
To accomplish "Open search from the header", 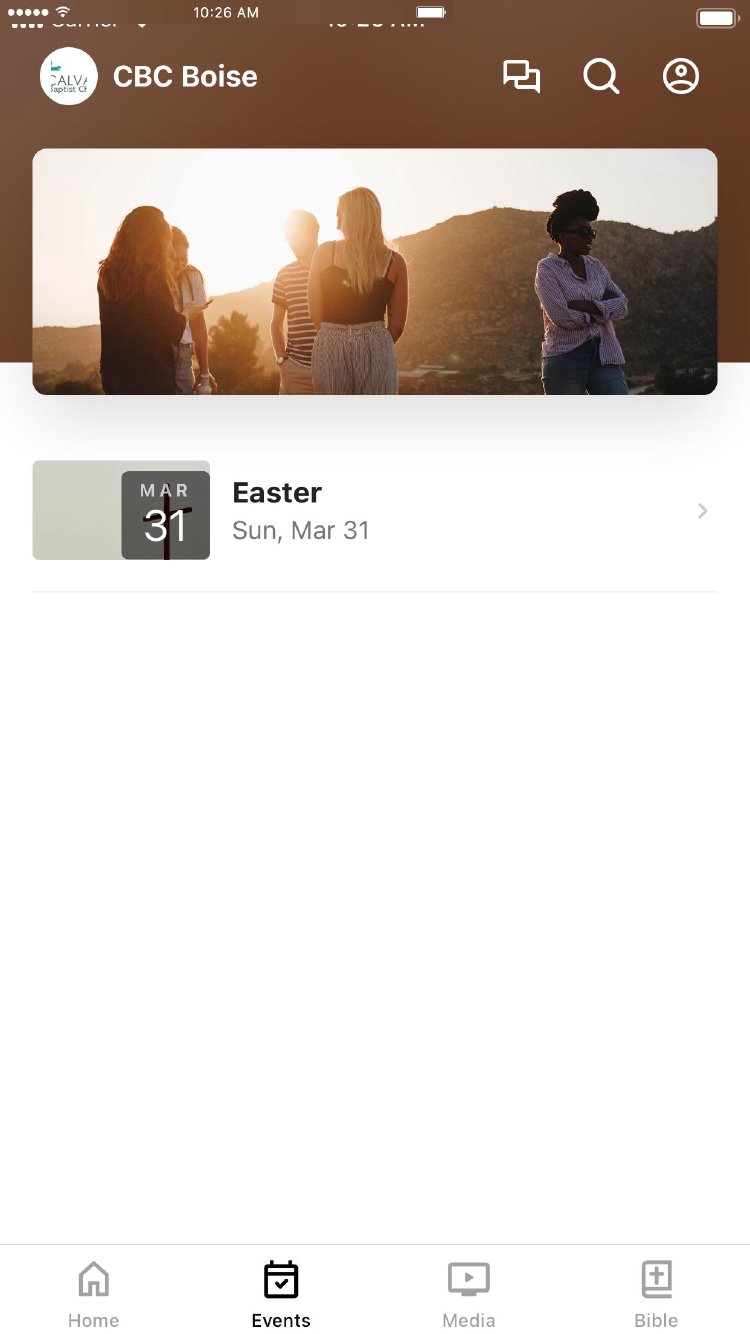I will pyautogui.click(x=601, y=77).
